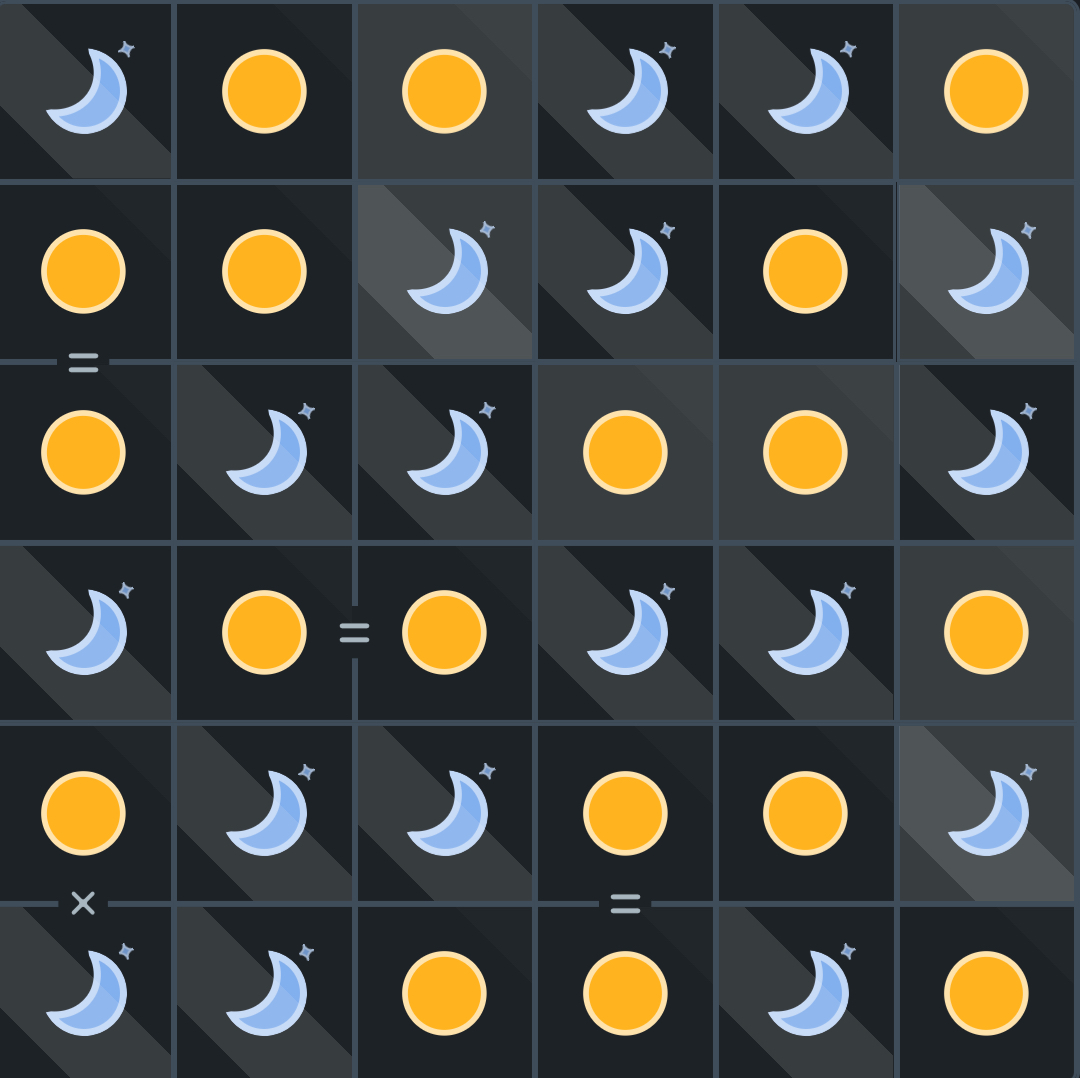Tap the sun in row two, column five

pos(805,271)
